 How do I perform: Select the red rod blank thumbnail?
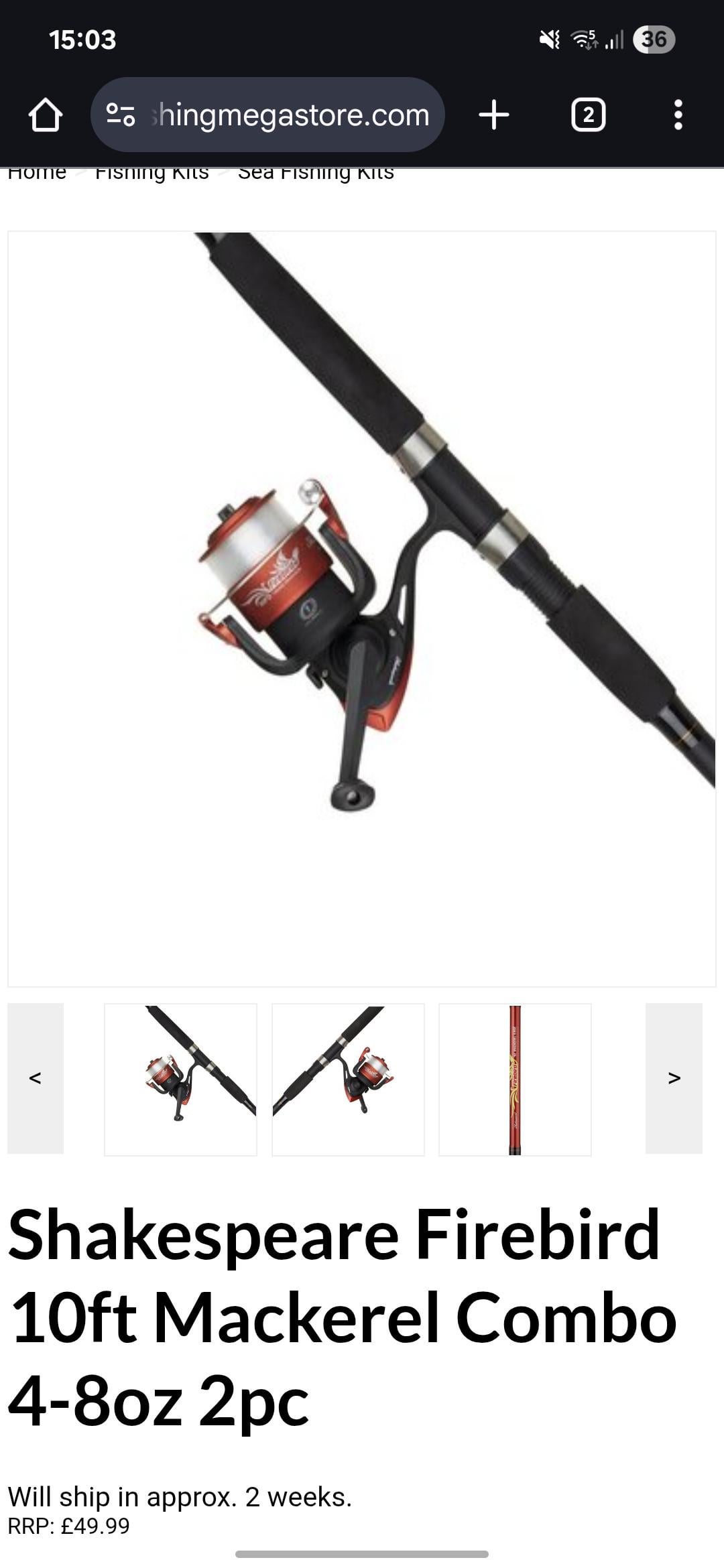(x=515, y=1080)
